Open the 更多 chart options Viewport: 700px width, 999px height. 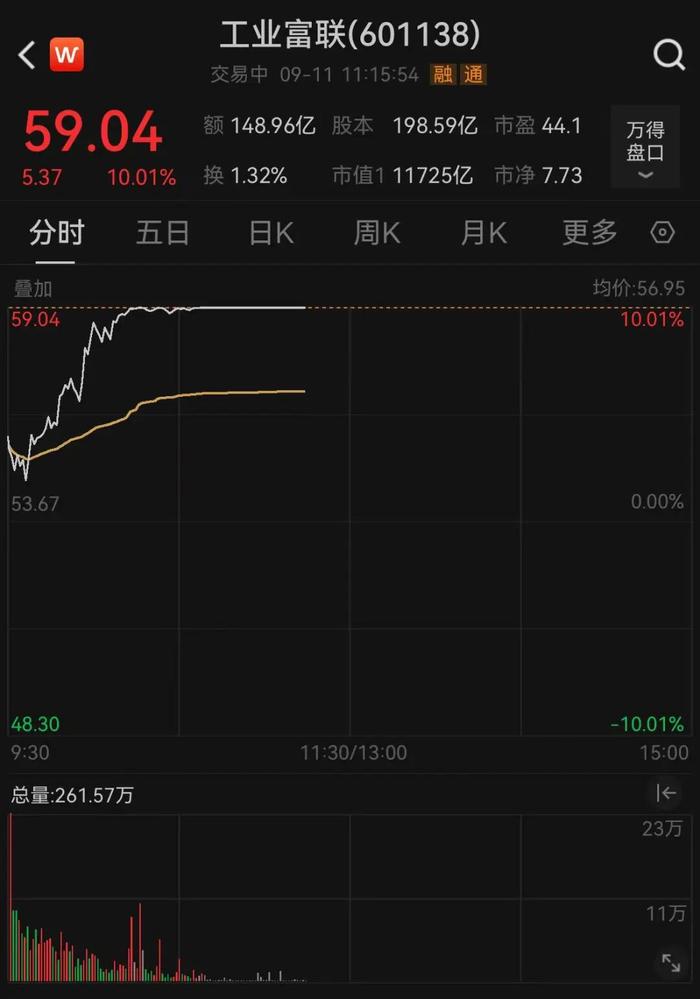click(590, 233)
